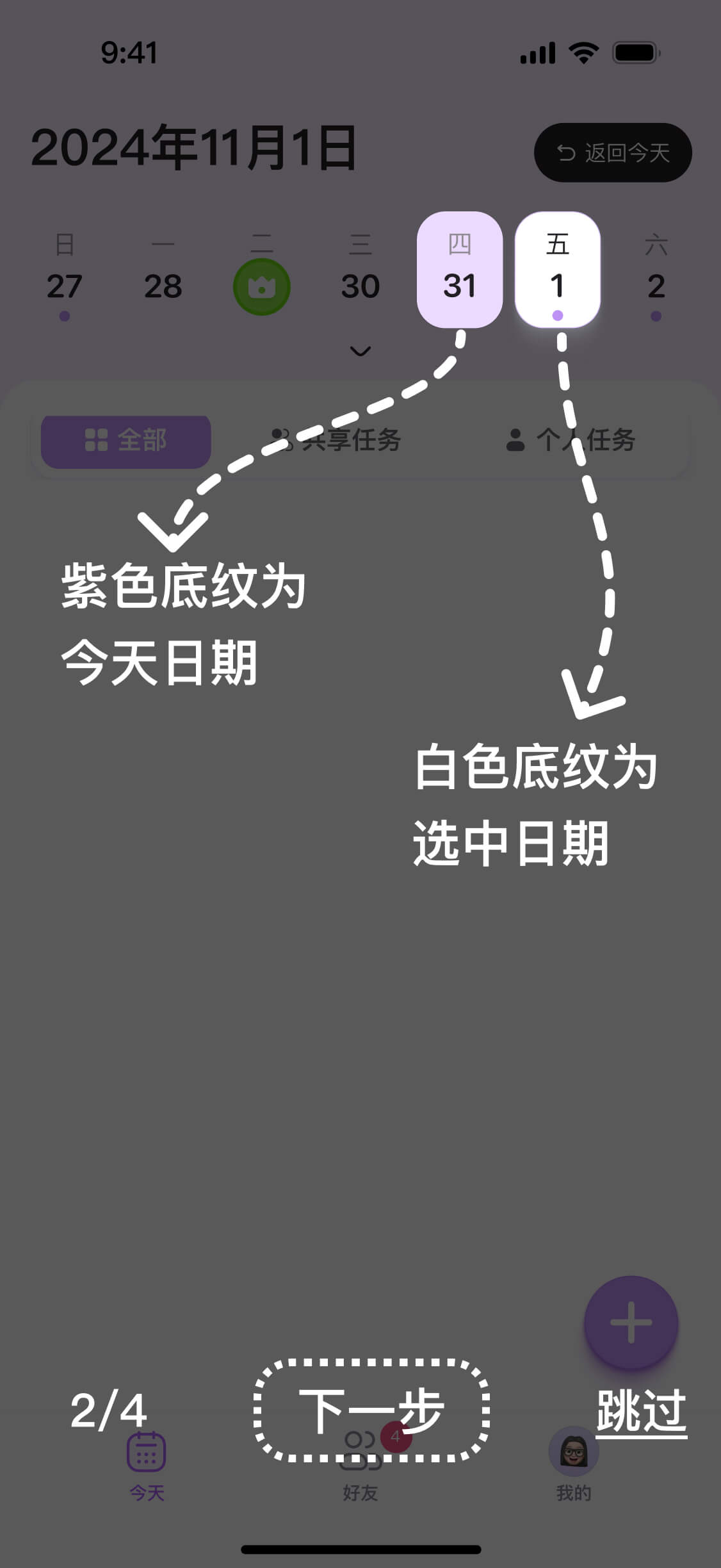This screenshot has height=1568, width=721.
Task: Select date 31 in the week strip
Action: tap(459, 270)
